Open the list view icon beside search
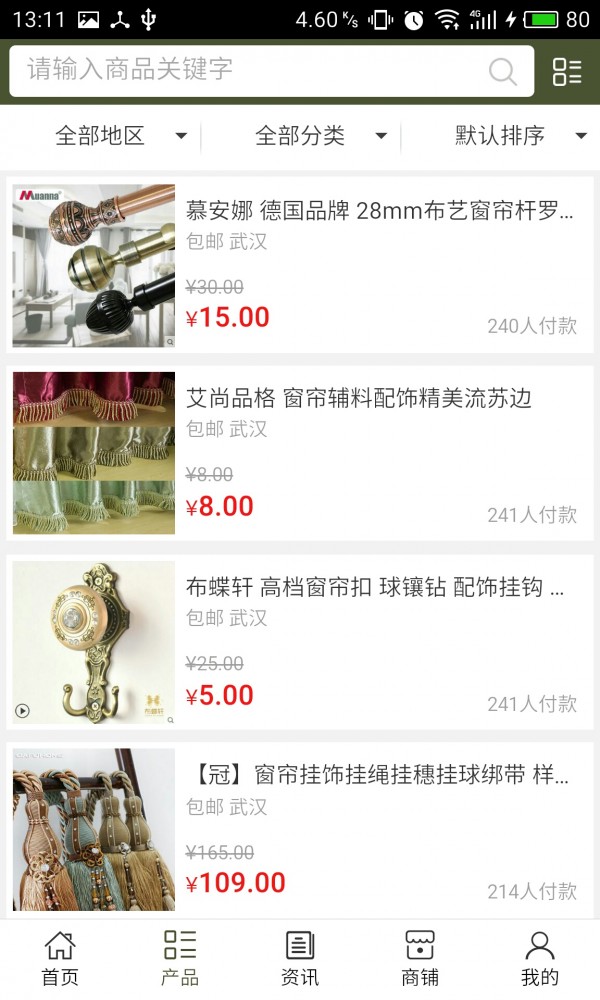Screen dimensions: 600x1000 point(567,71)
